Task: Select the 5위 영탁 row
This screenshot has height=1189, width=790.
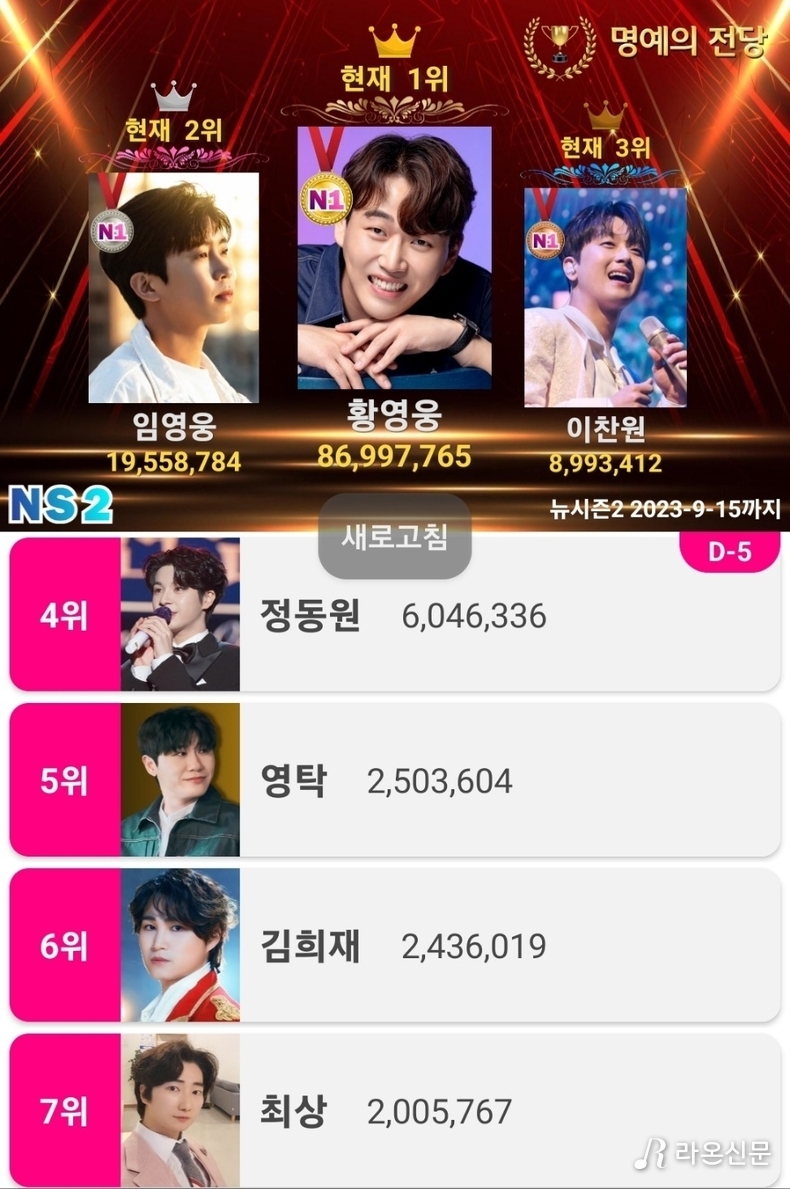Action: tap(395, 780)
